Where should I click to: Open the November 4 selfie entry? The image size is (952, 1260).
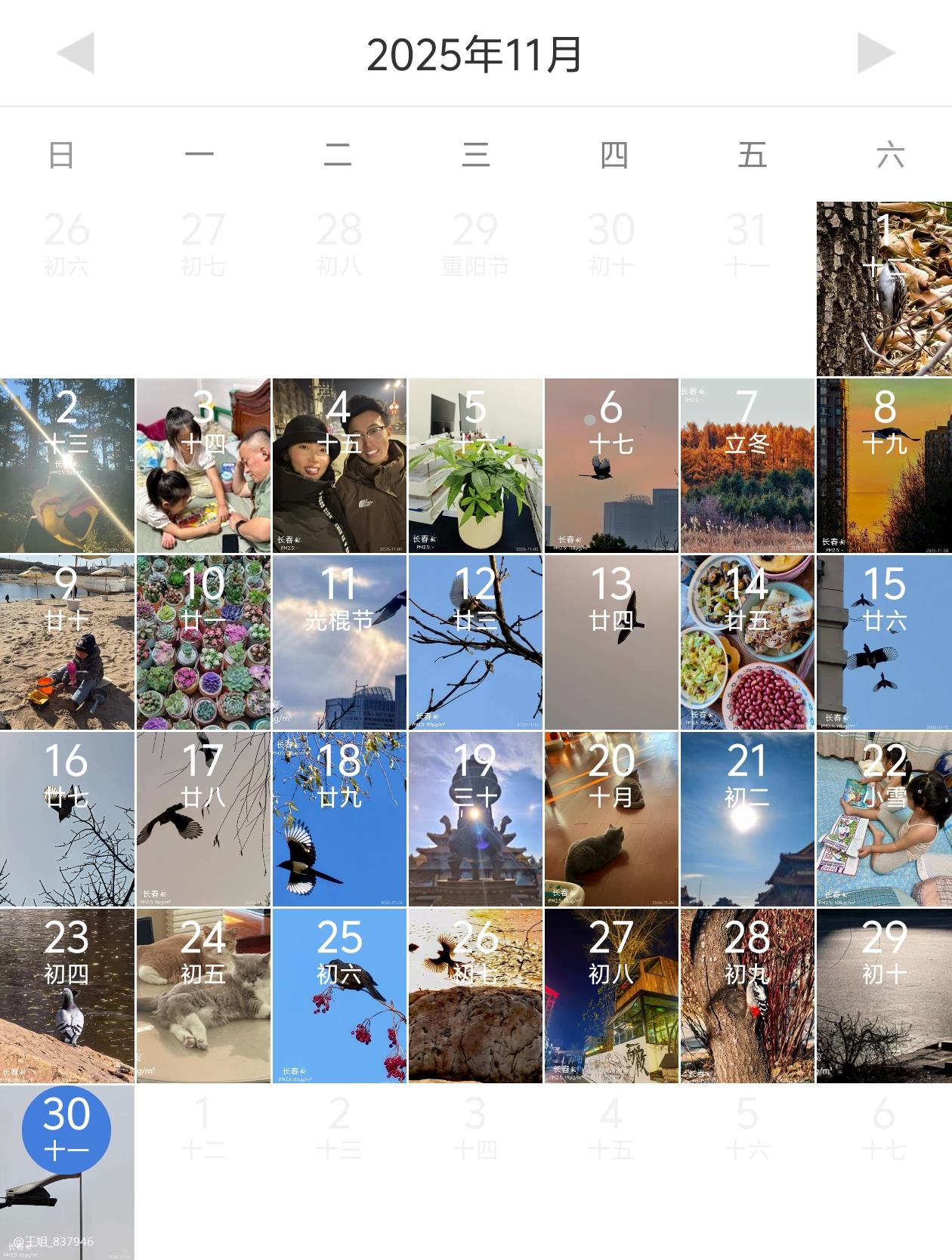(339, 465)
